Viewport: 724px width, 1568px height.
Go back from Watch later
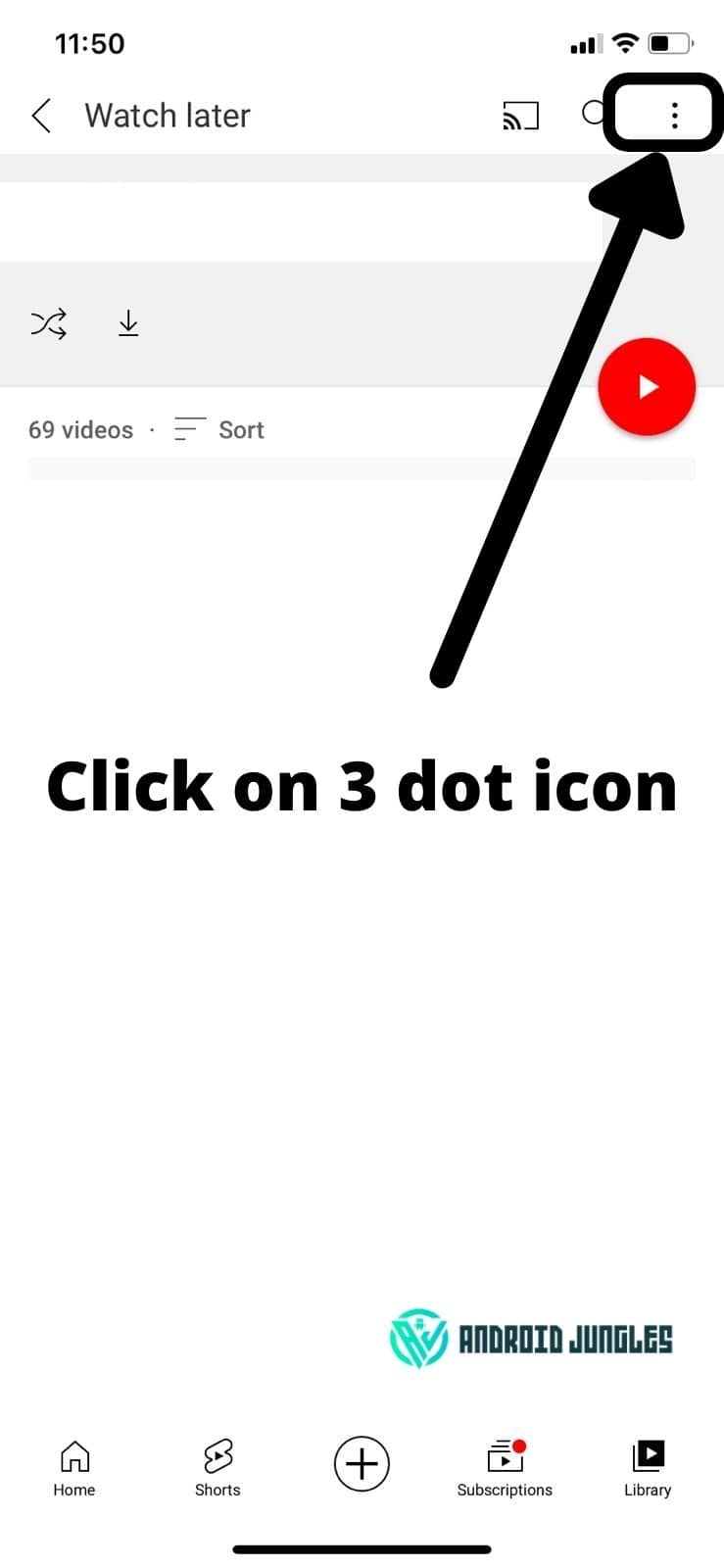tap(41, 116)
